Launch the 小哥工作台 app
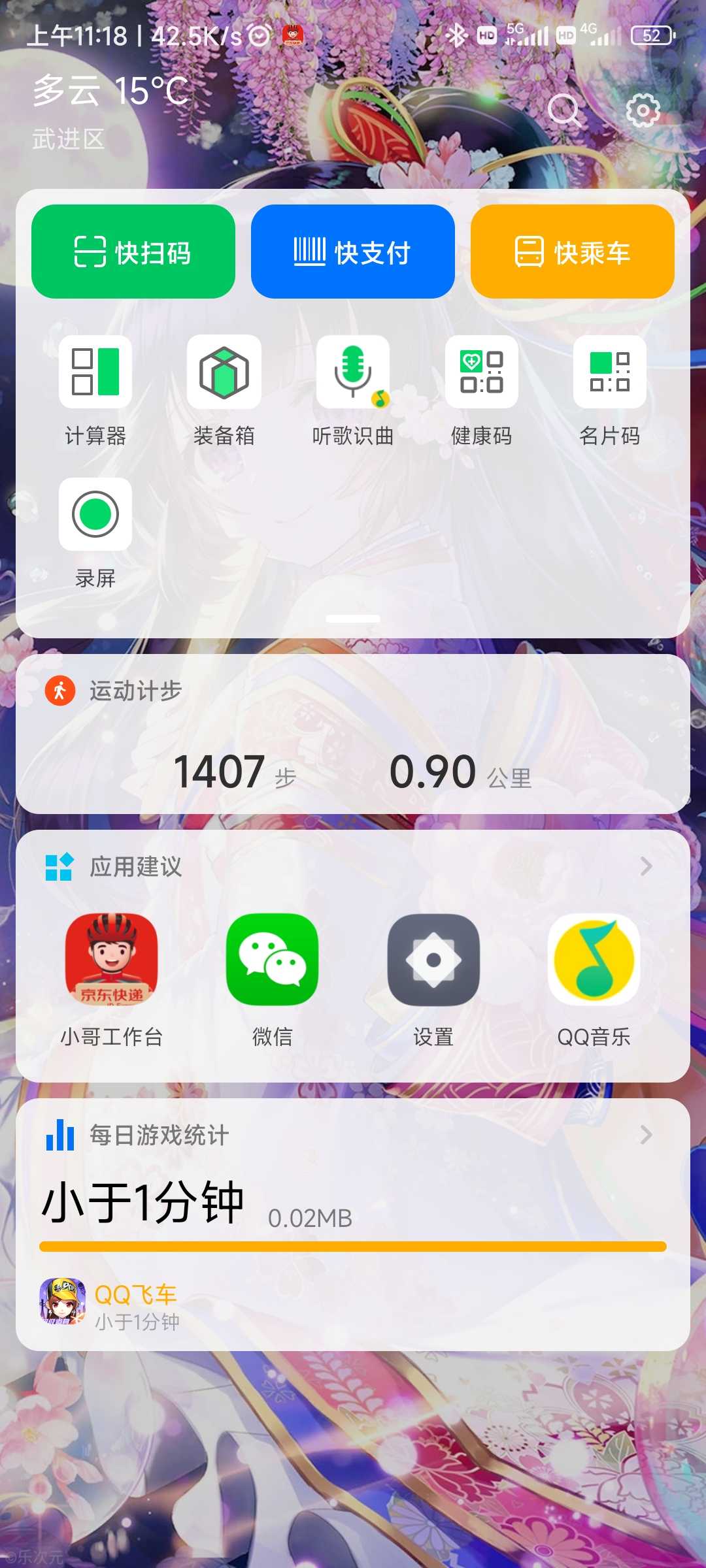The height and width of the screenshot is (1568, 706). [112, 980]
